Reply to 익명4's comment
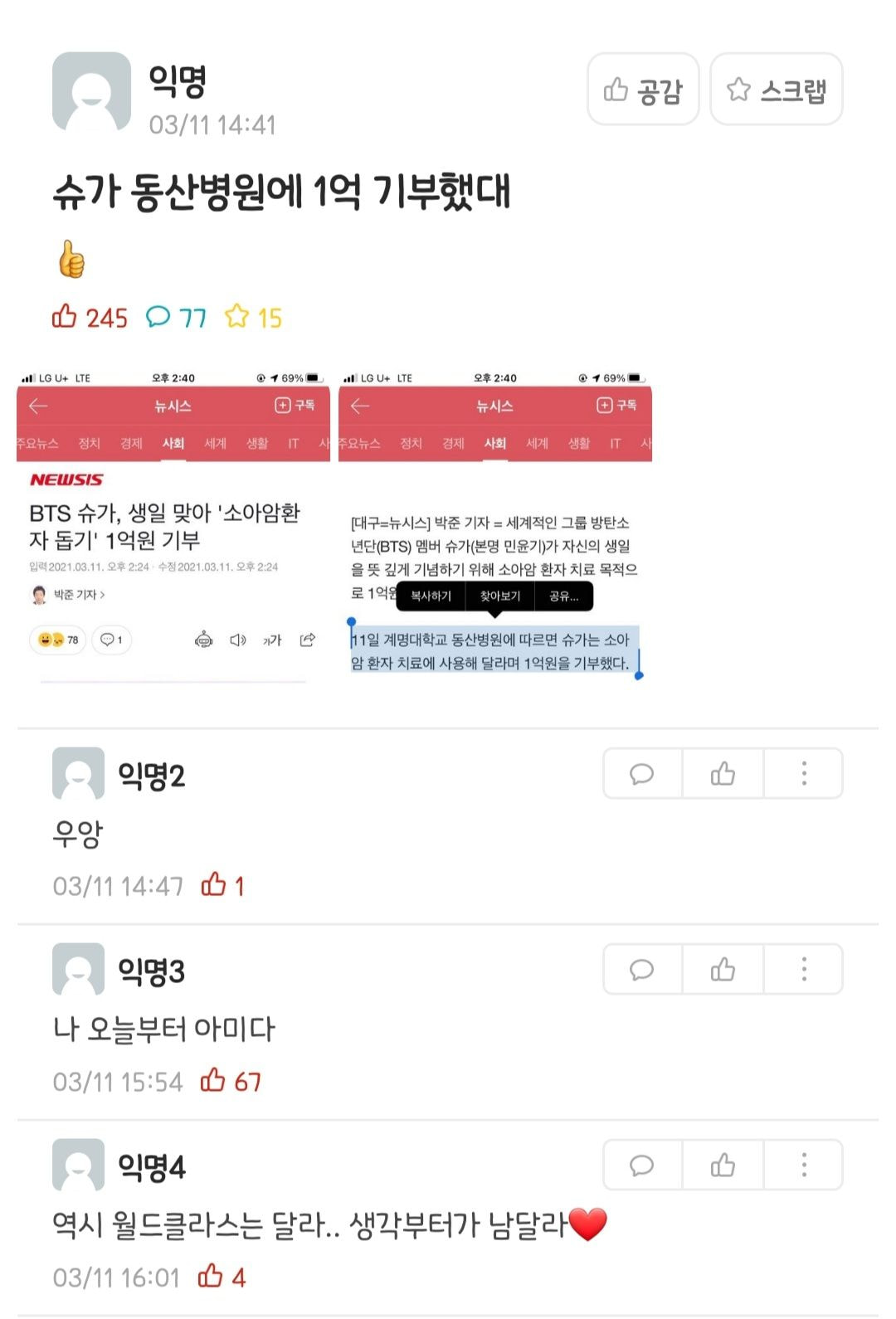This screenshot has width=896, height=1319. tap(642, 1166)
